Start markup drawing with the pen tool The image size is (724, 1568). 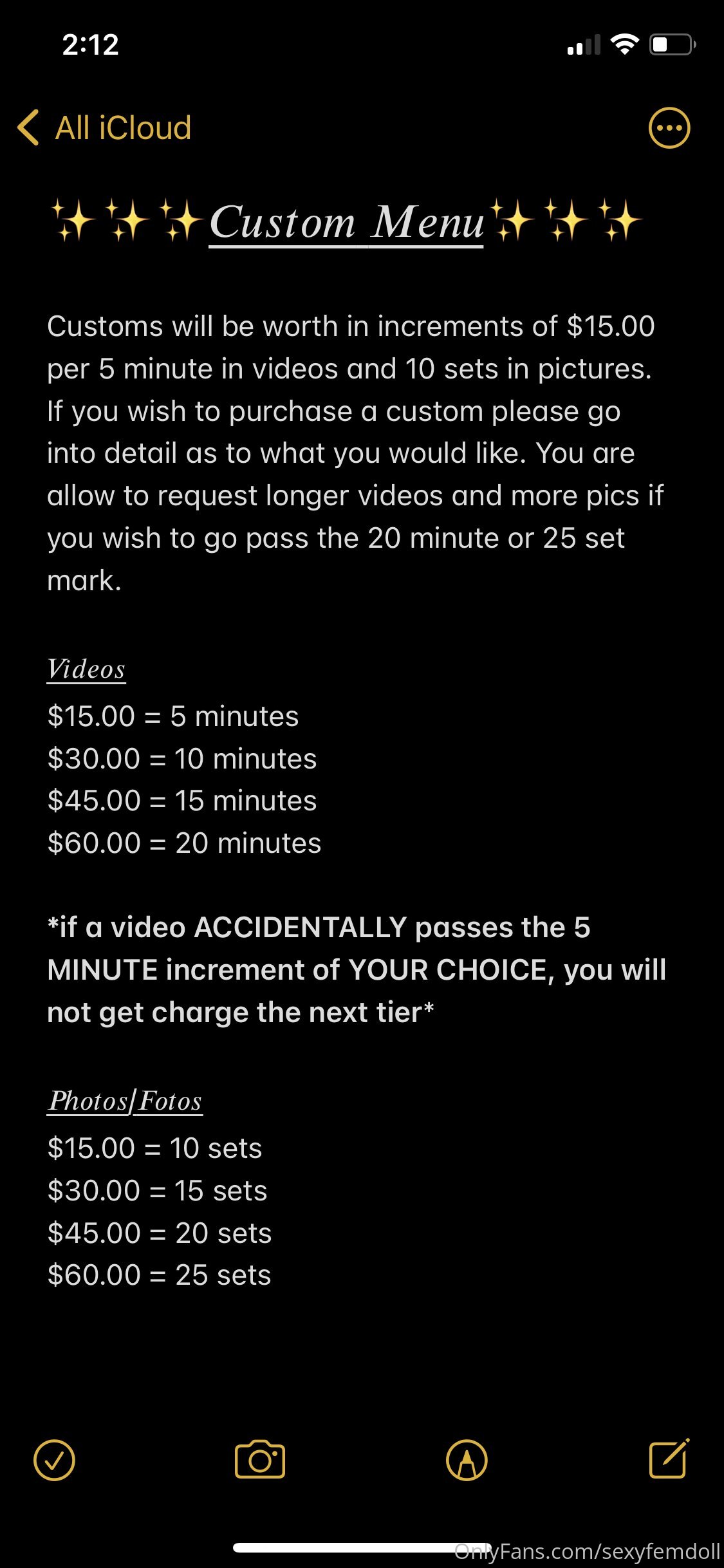(467, 1460)
